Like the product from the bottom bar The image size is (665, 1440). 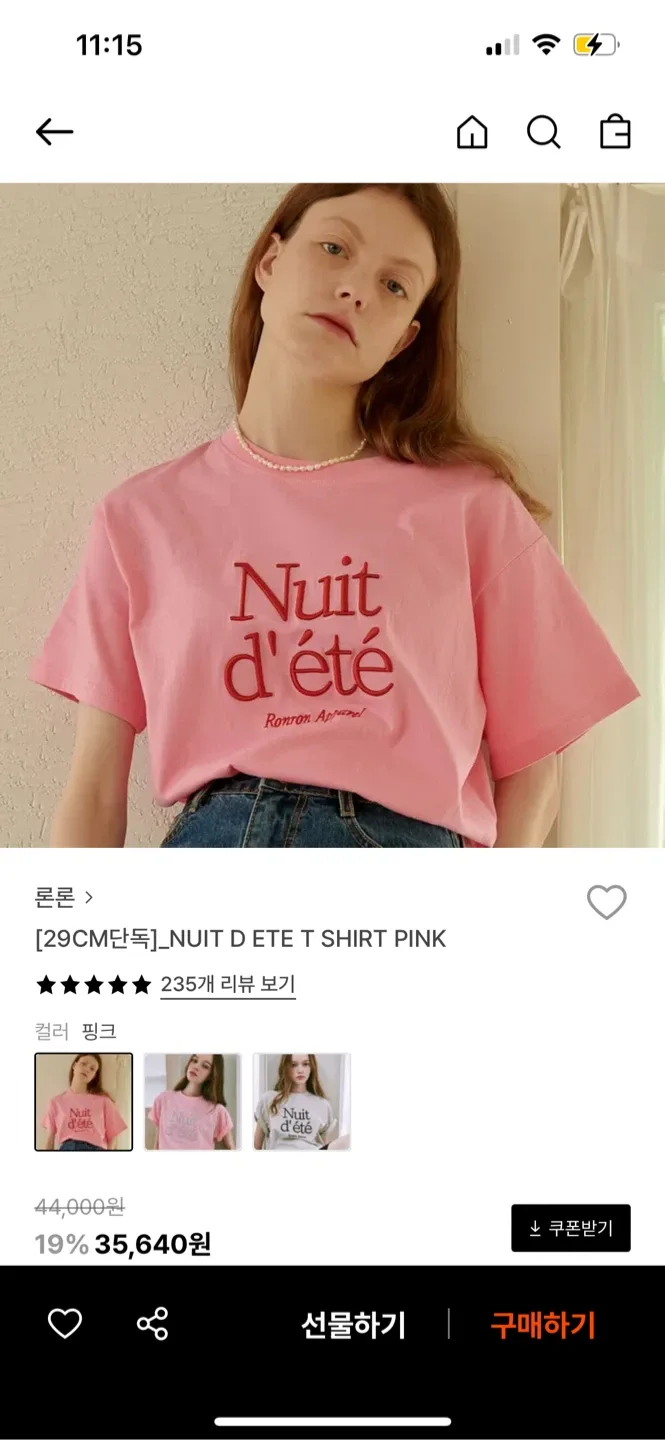65,1324
